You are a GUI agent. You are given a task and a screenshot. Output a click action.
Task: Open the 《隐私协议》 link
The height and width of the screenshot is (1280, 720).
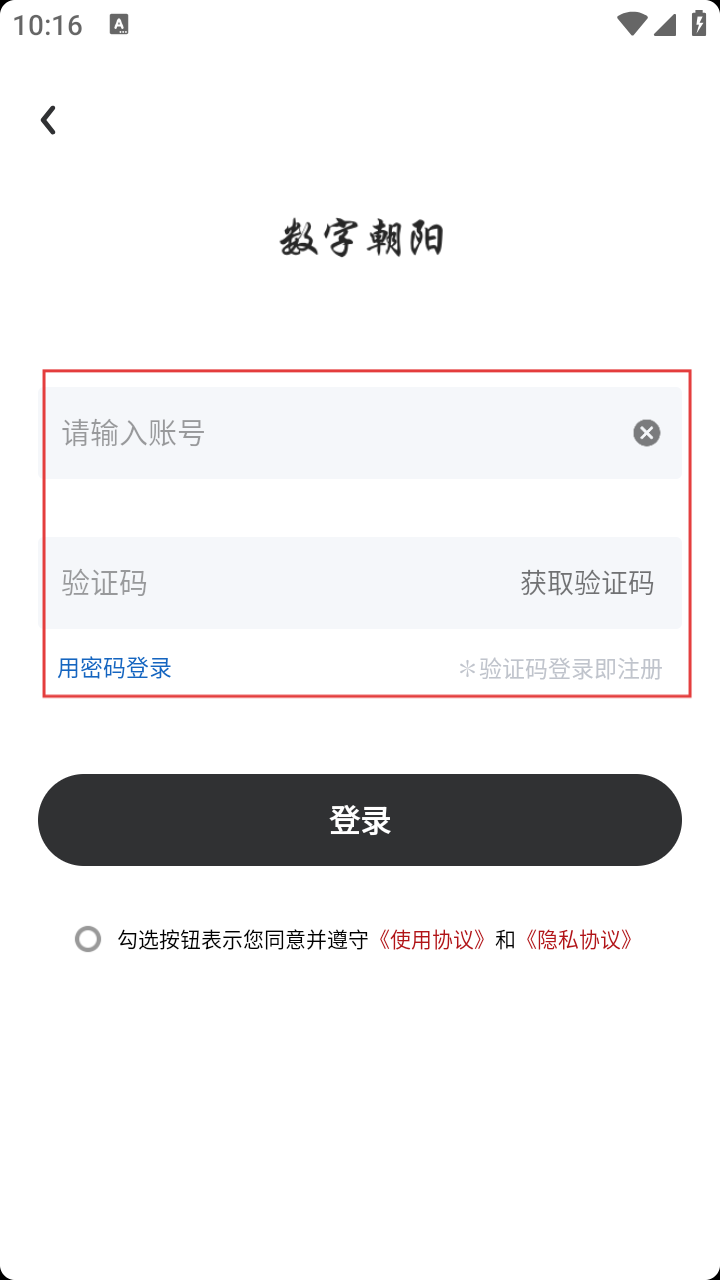(x=578, y=940)
